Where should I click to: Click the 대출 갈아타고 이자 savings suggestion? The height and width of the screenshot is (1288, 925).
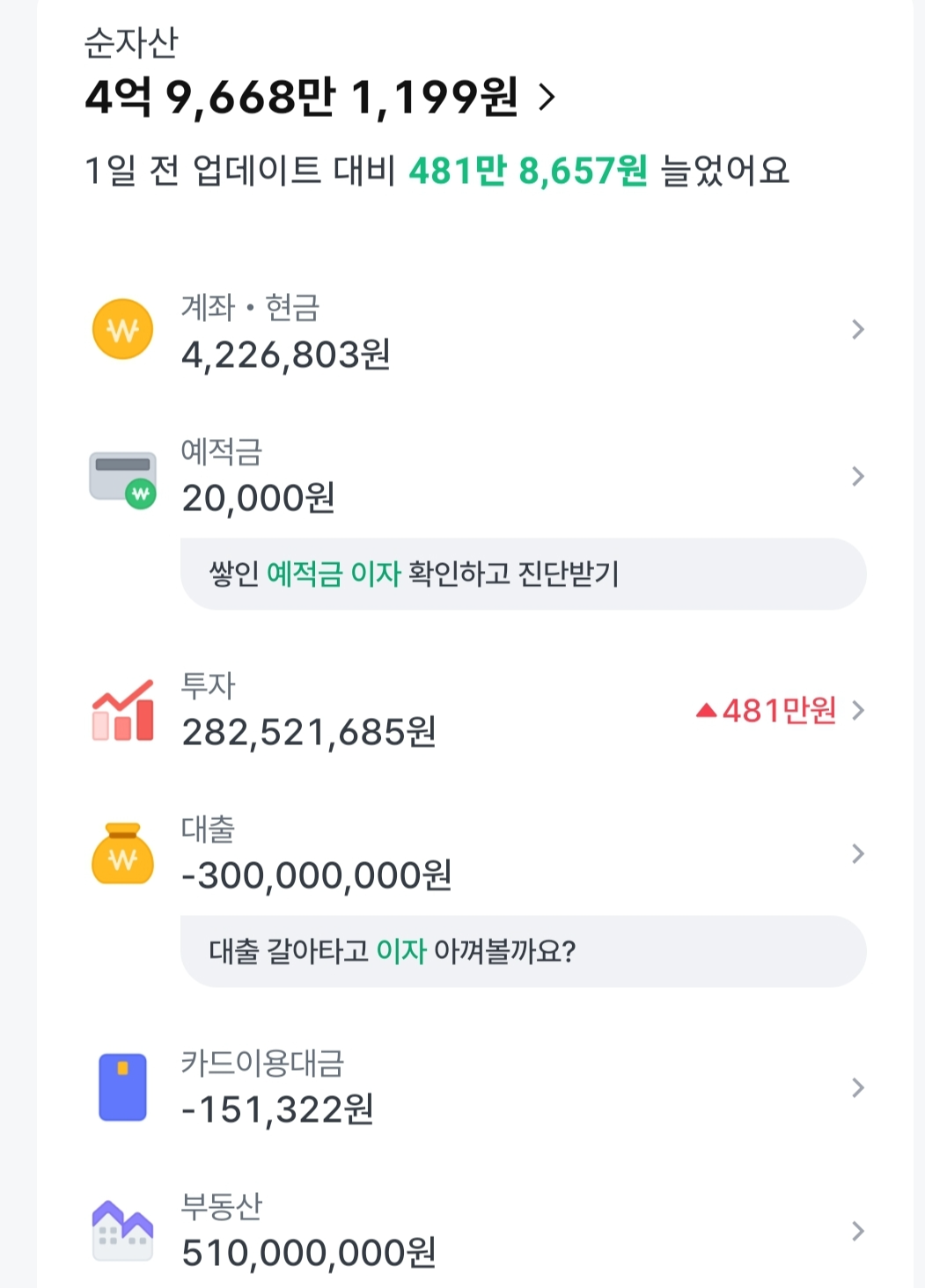click(523, 950)
